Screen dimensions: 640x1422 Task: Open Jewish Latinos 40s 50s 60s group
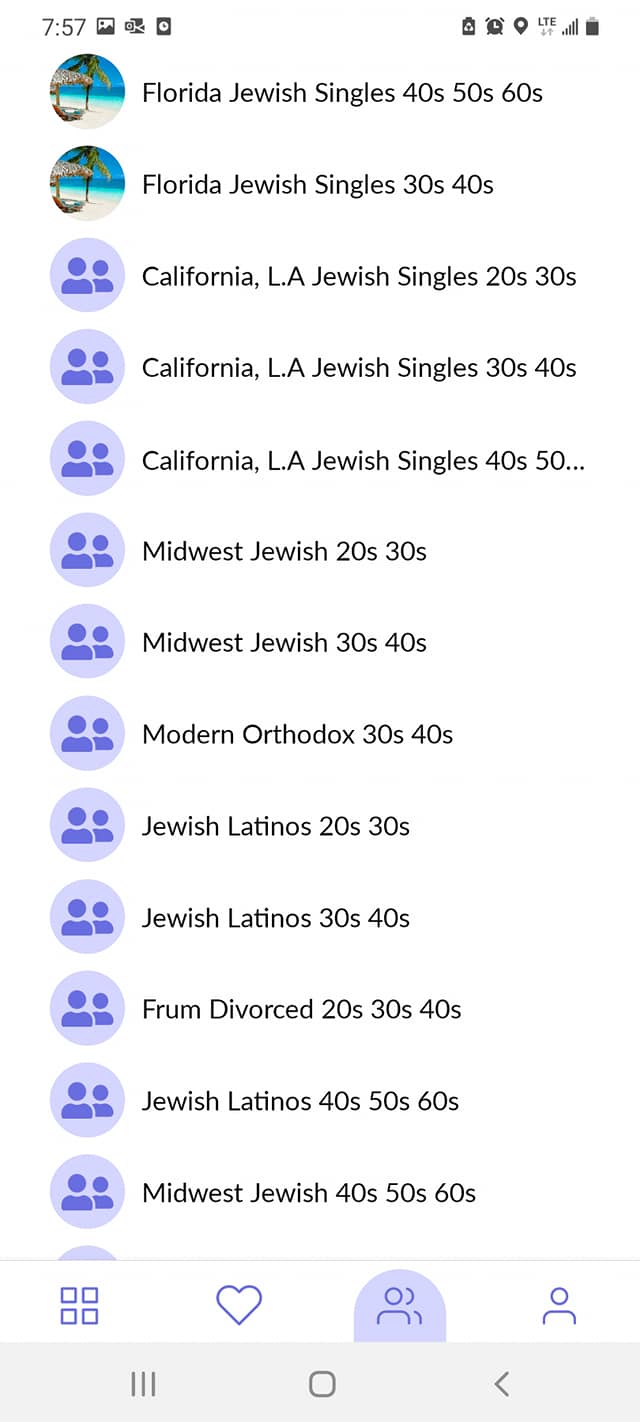tap(320, 1101)
